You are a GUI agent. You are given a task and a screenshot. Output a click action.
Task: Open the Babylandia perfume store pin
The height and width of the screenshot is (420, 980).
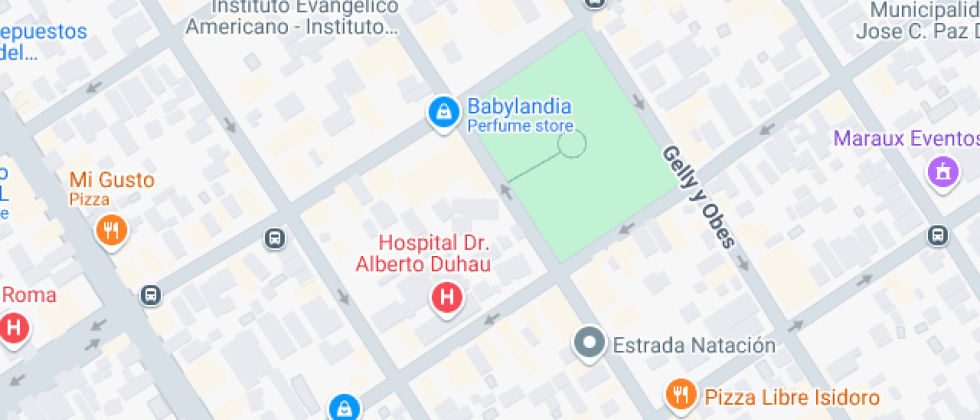(443, 113)
